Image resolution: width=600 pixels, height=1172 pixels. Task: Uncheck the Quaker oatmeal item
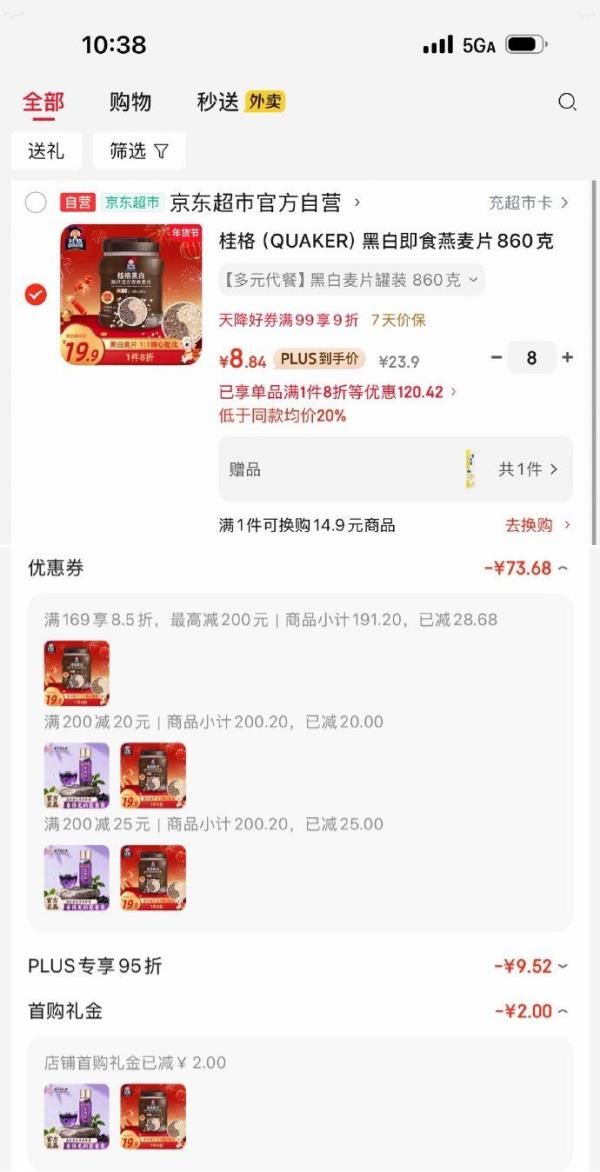[x=36, y=295]
